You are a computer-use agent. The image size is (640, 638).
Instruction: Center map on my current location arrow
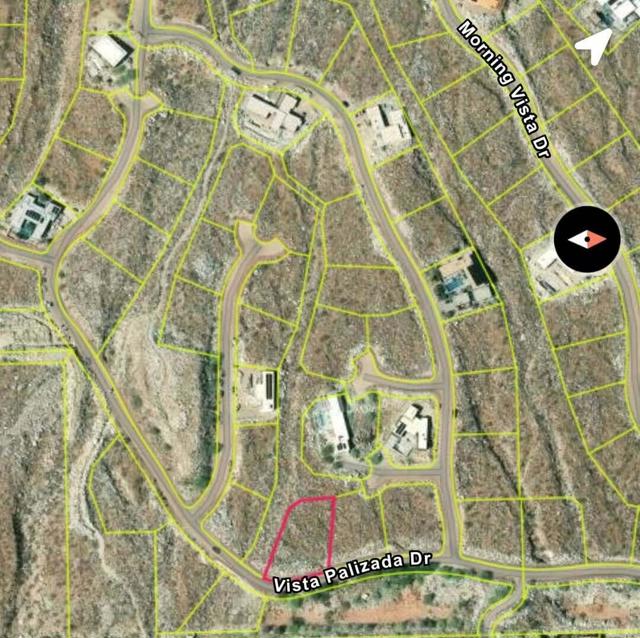596,46
